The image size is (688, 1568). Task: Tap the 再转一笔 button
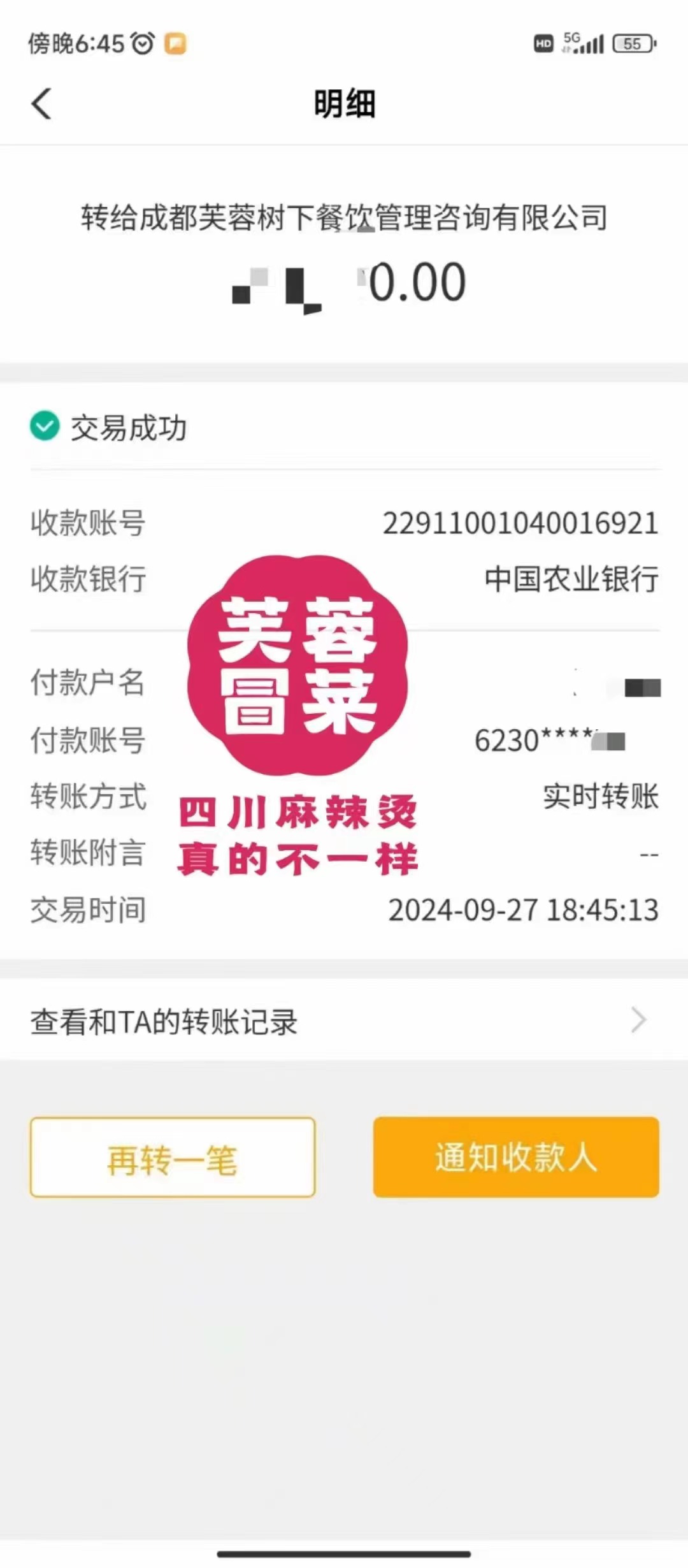point(173,1158)
